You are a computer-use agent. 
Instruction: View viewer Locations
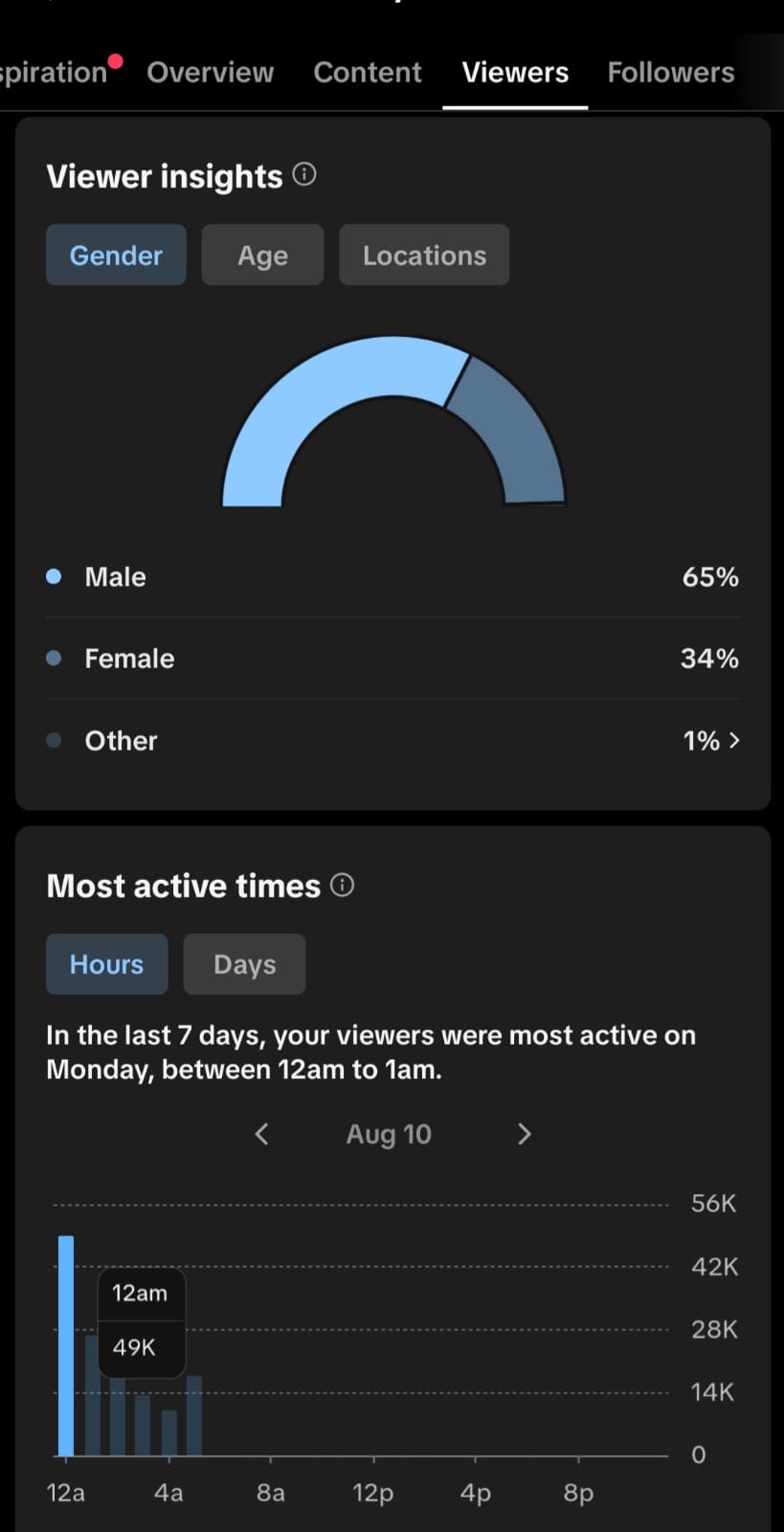(424, 255)
